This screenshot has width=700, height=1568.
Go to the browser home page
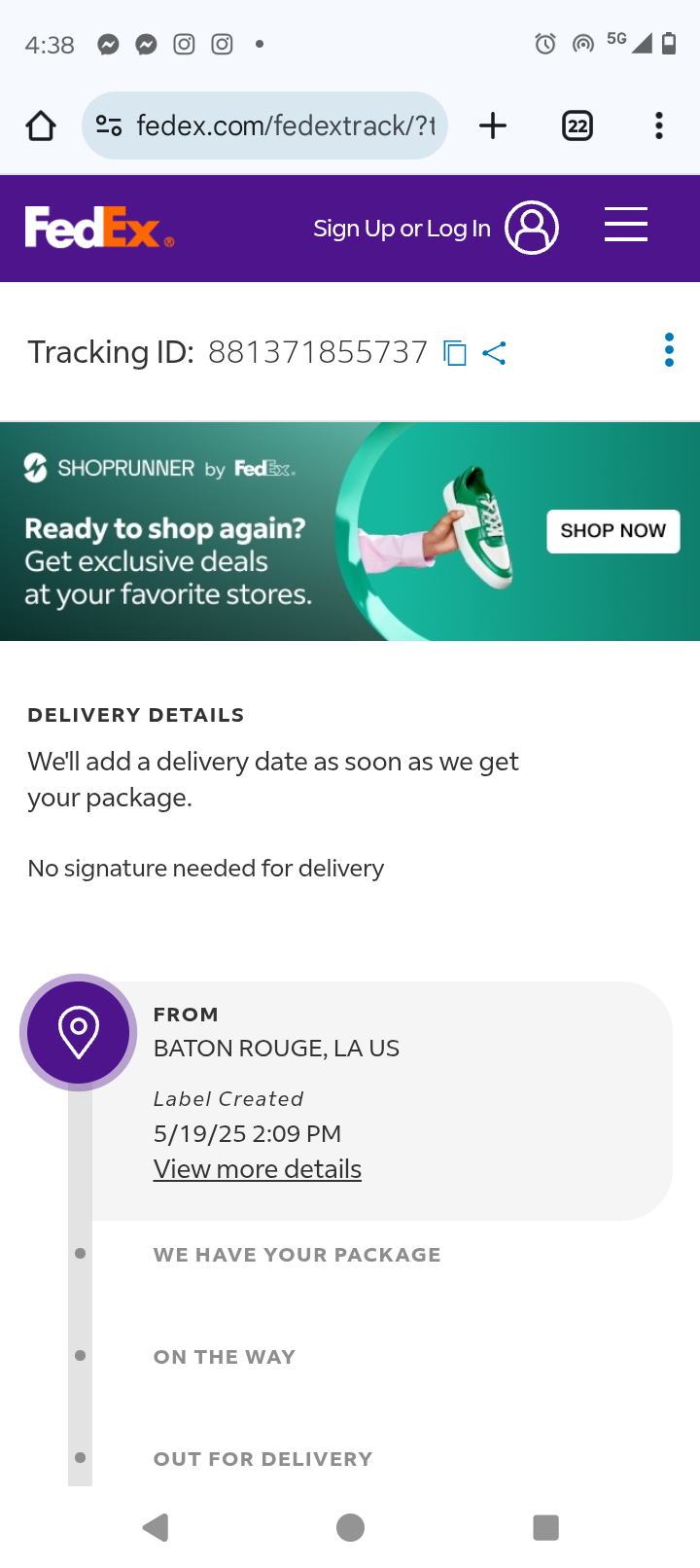pos(41,125)
